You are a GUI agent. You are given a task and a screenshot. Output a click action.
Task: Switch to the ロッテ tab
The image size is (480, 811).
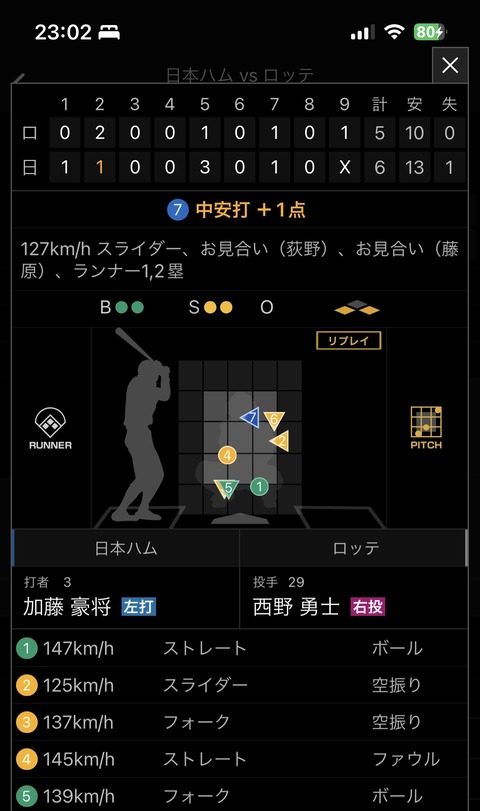[x=354, y=548]
